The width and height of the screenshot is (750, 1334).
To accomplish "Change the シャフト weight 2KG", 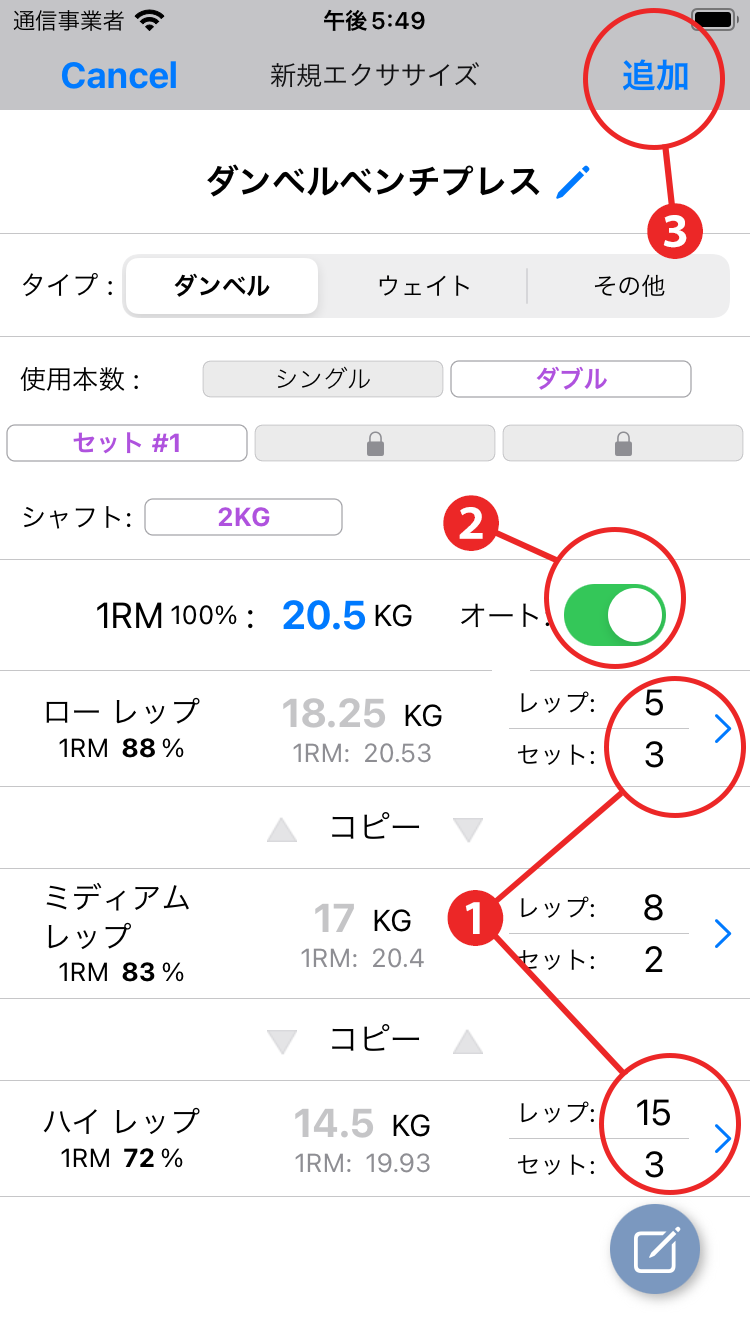I will [243, 517].
